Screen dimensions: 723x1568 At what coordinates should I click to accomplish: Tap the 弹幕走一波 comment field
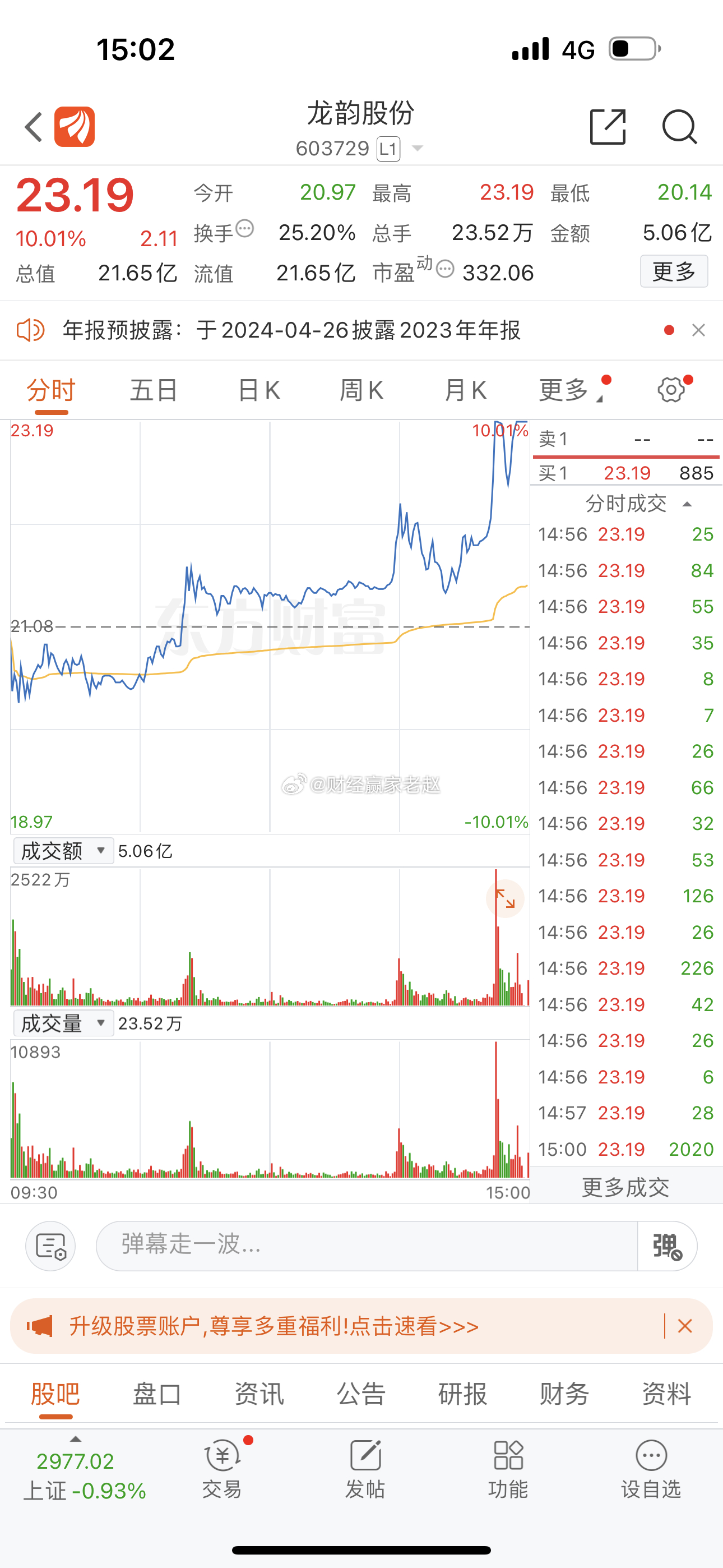(367, 1246)
